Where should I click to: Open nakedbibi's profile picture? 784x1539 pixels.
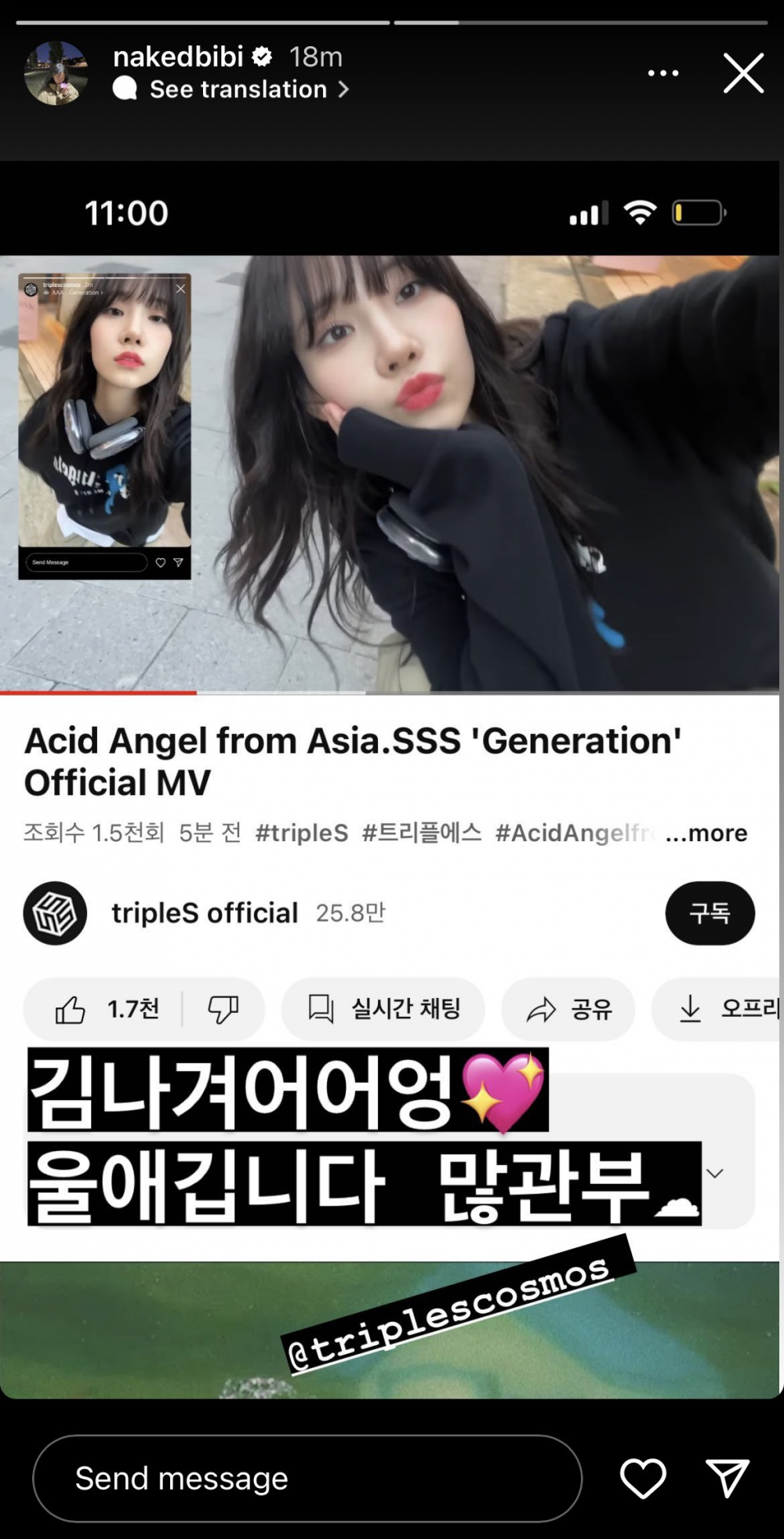point(56,73)
